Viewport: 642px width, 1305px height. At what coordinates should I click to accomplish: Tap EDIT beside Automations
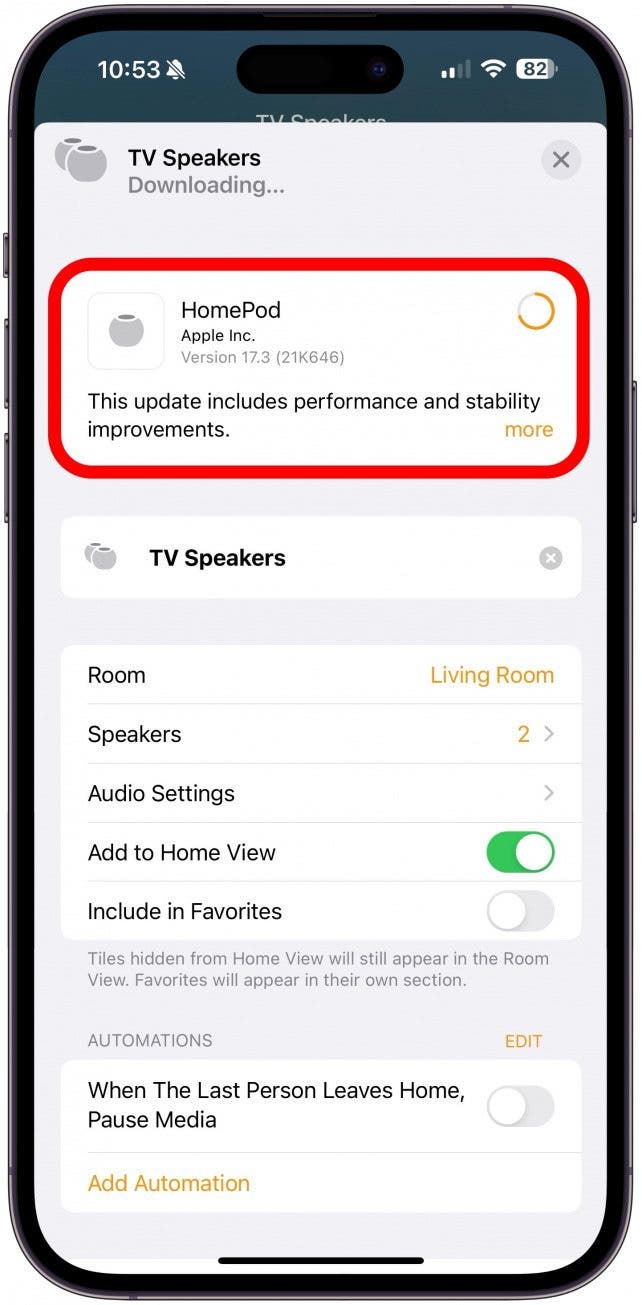[523, 1041]
